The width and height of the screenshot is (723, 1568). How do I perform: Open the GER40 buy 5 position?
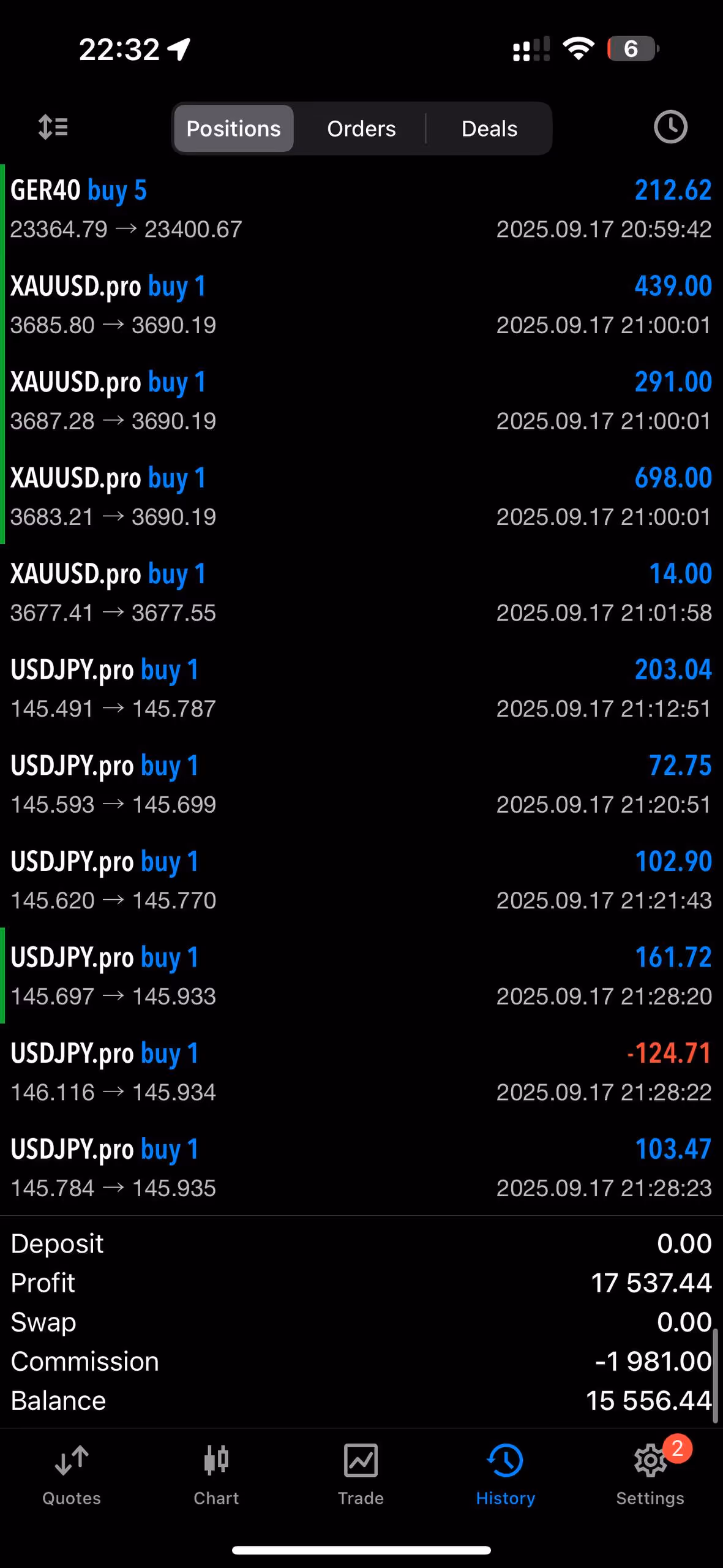point(361,209)
